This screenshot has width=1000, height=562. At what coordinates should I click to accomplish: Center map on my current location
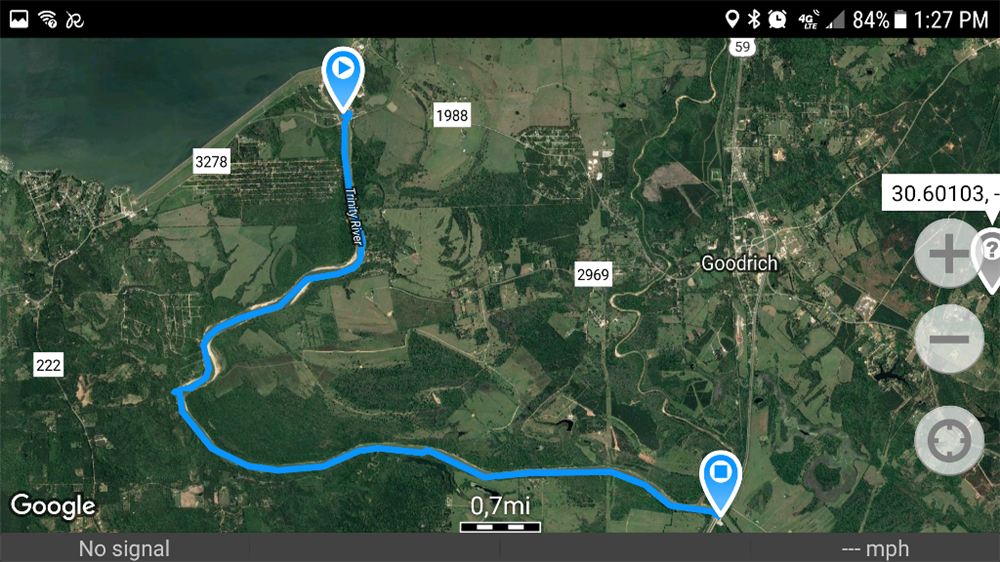[949, 440]
